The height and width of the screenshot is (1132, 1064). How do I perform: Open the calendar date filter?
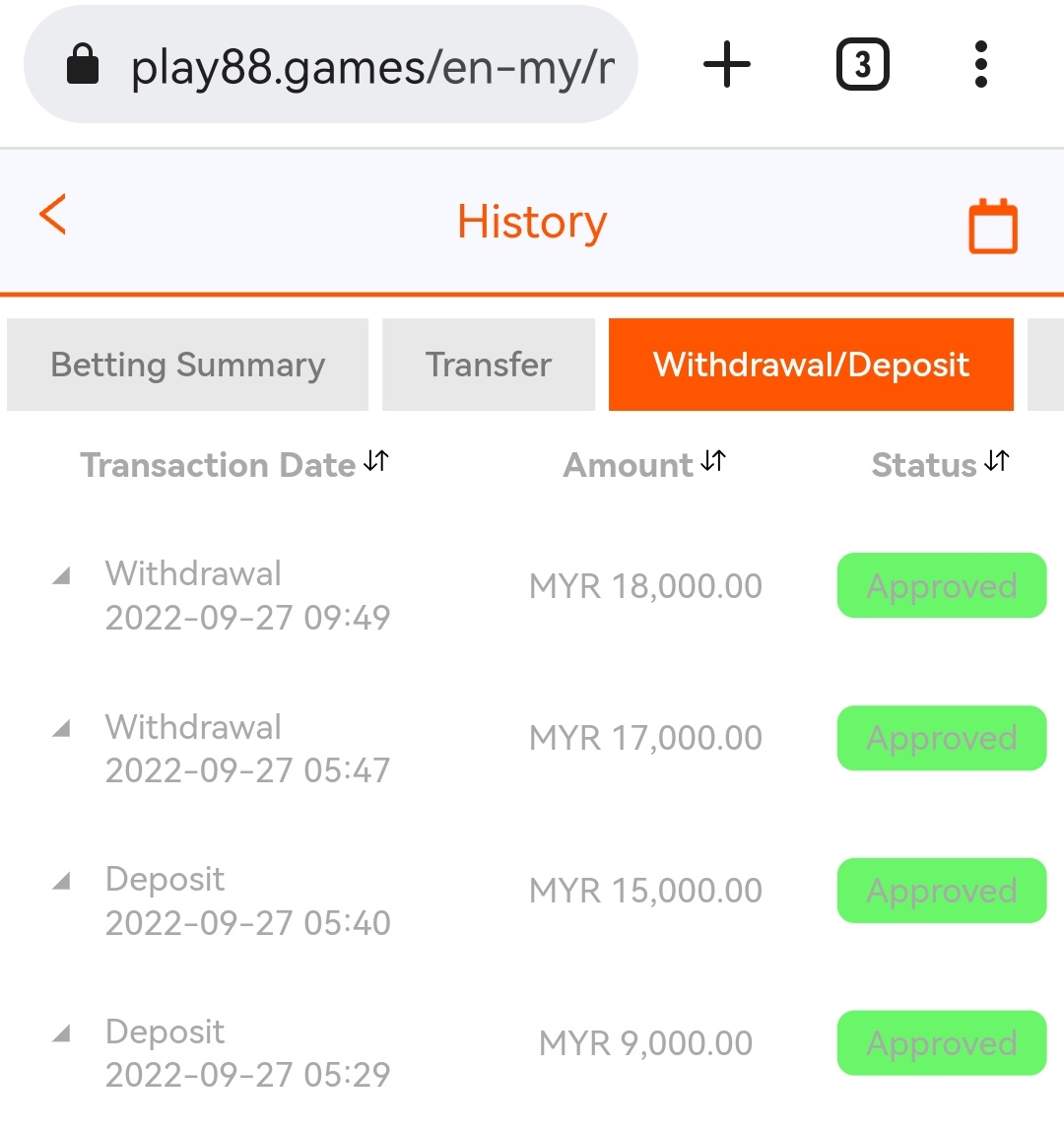point(993,226)
